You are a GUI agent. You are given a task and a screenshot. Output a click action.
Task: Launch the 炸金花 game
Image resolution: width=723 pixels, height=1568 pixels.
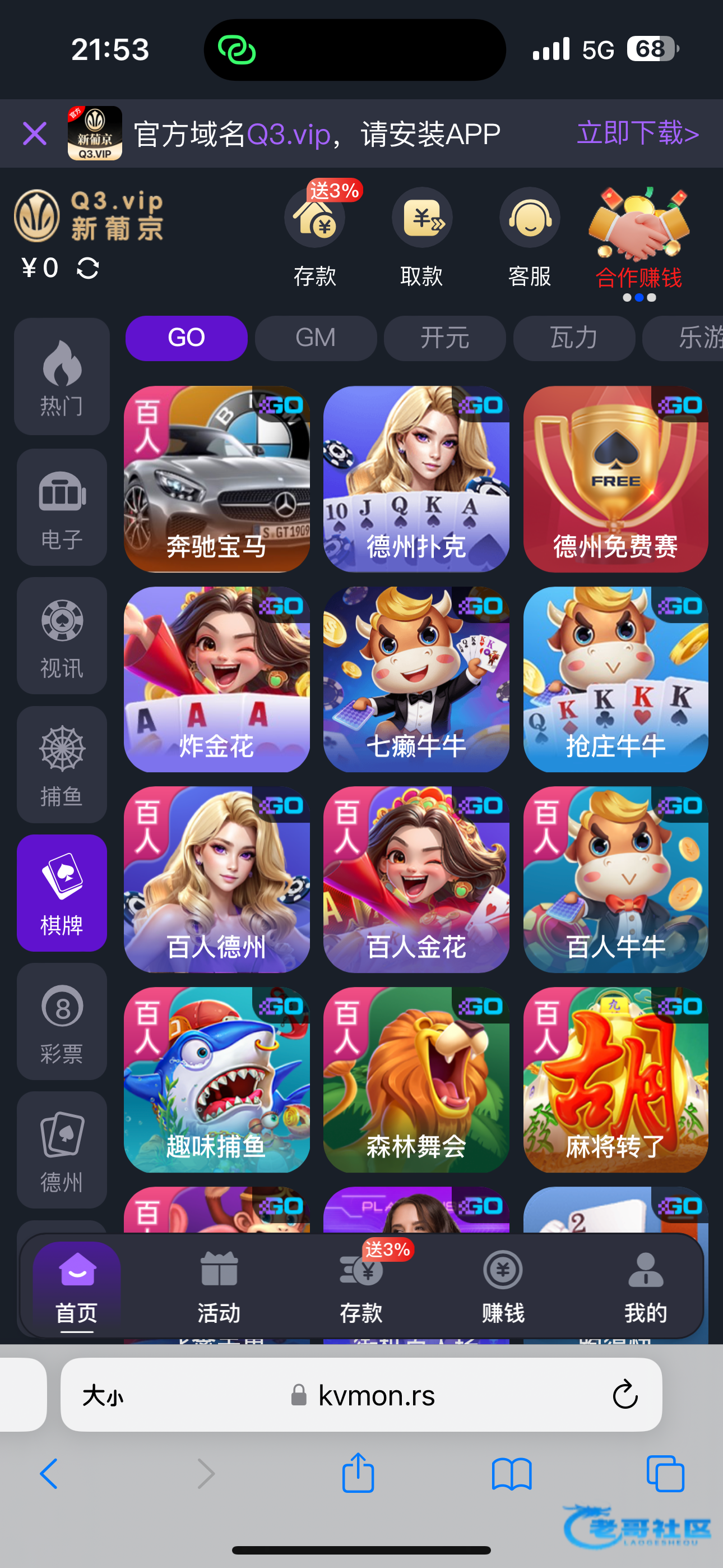(217, 679)
